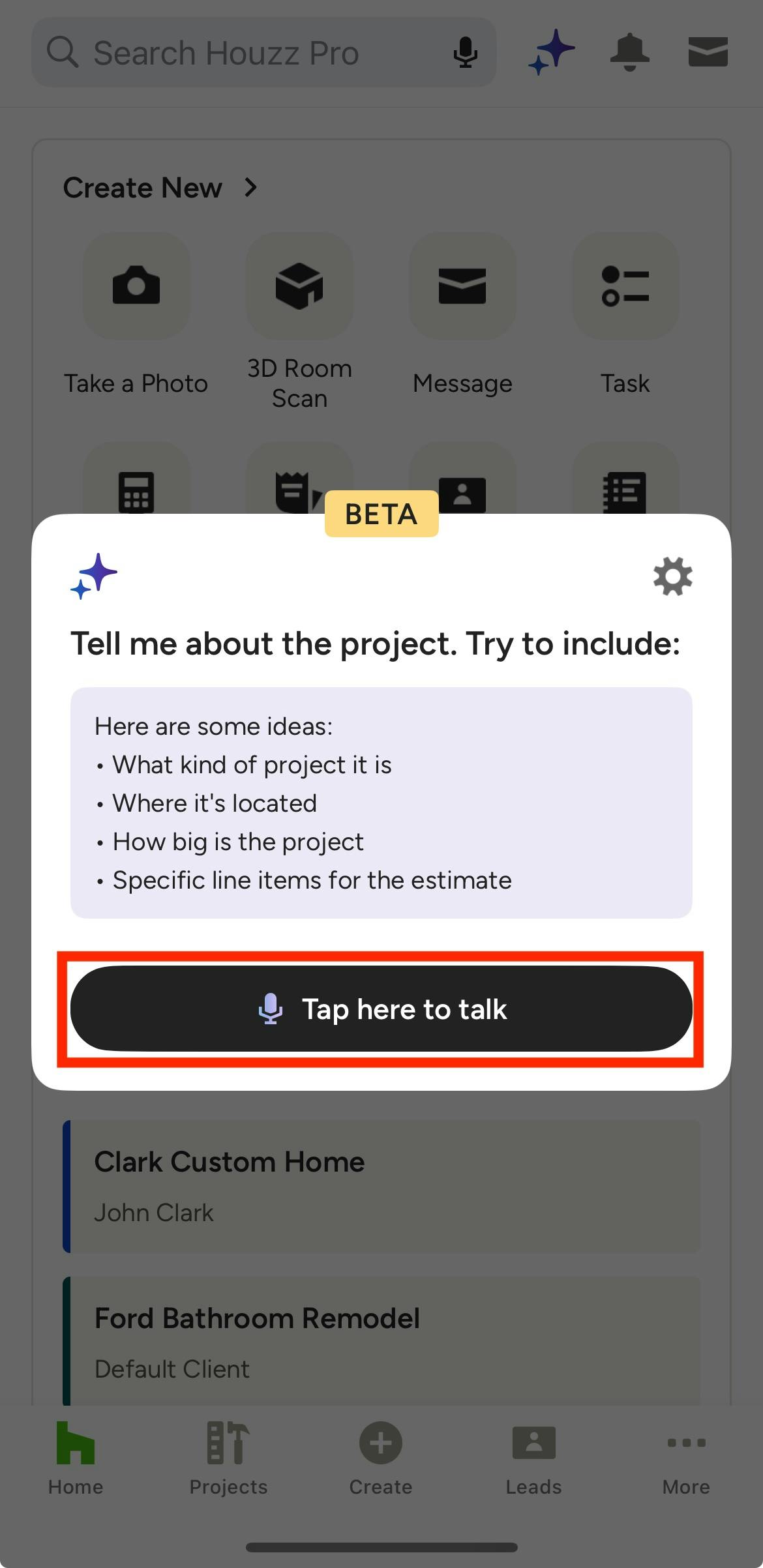Create a new Message
This screenshot has height=1568, width=763.
coord(462,314)
